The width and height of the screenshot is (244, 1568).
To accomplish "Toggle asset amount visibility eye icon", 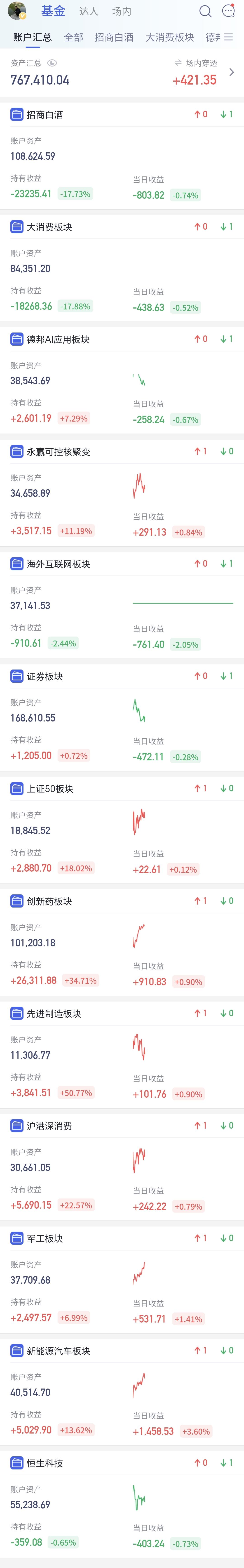I will click(52, 63).
